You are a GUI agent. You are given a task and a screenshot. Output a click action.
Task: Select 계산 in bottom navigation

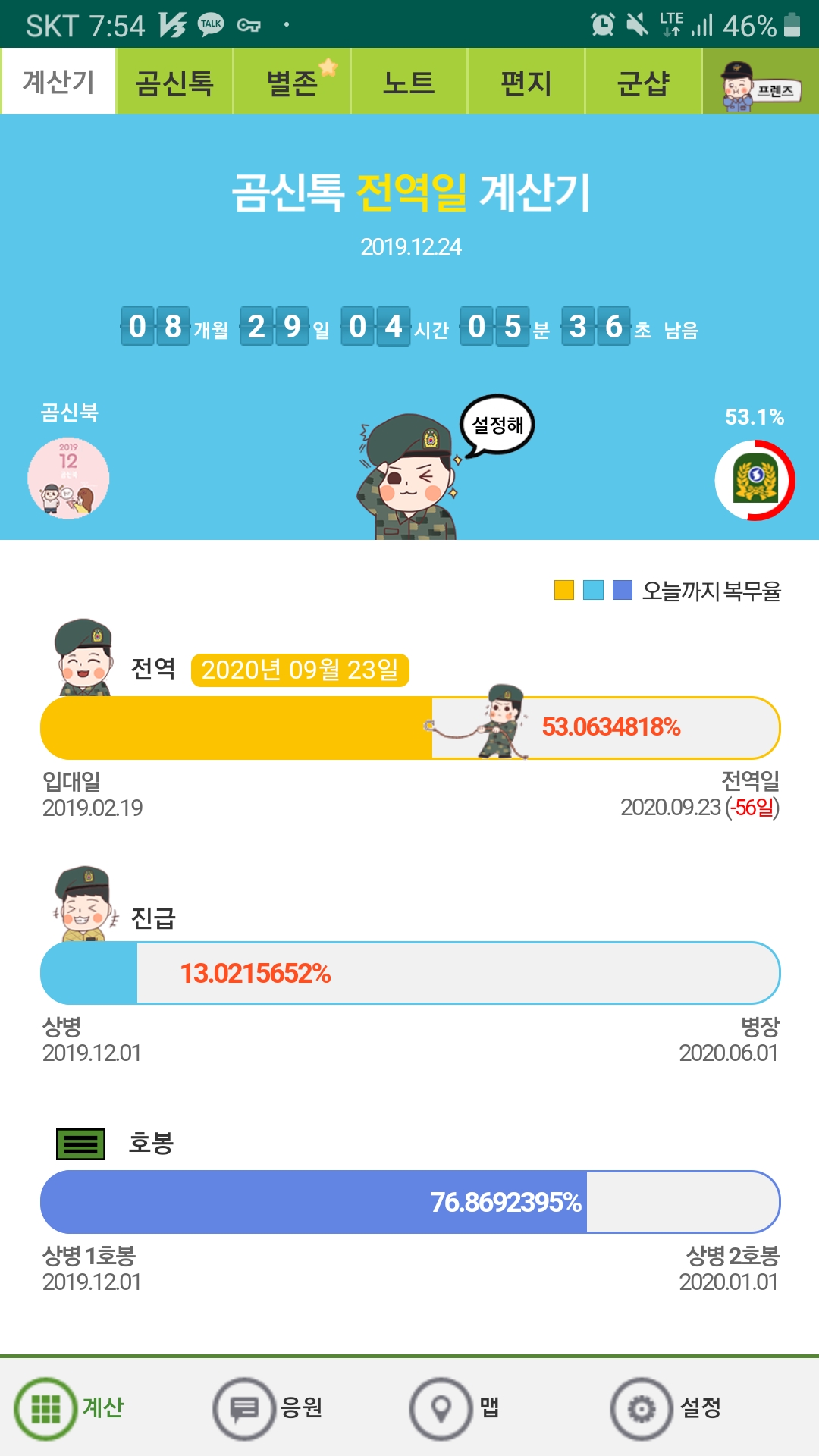[70, 1408]
